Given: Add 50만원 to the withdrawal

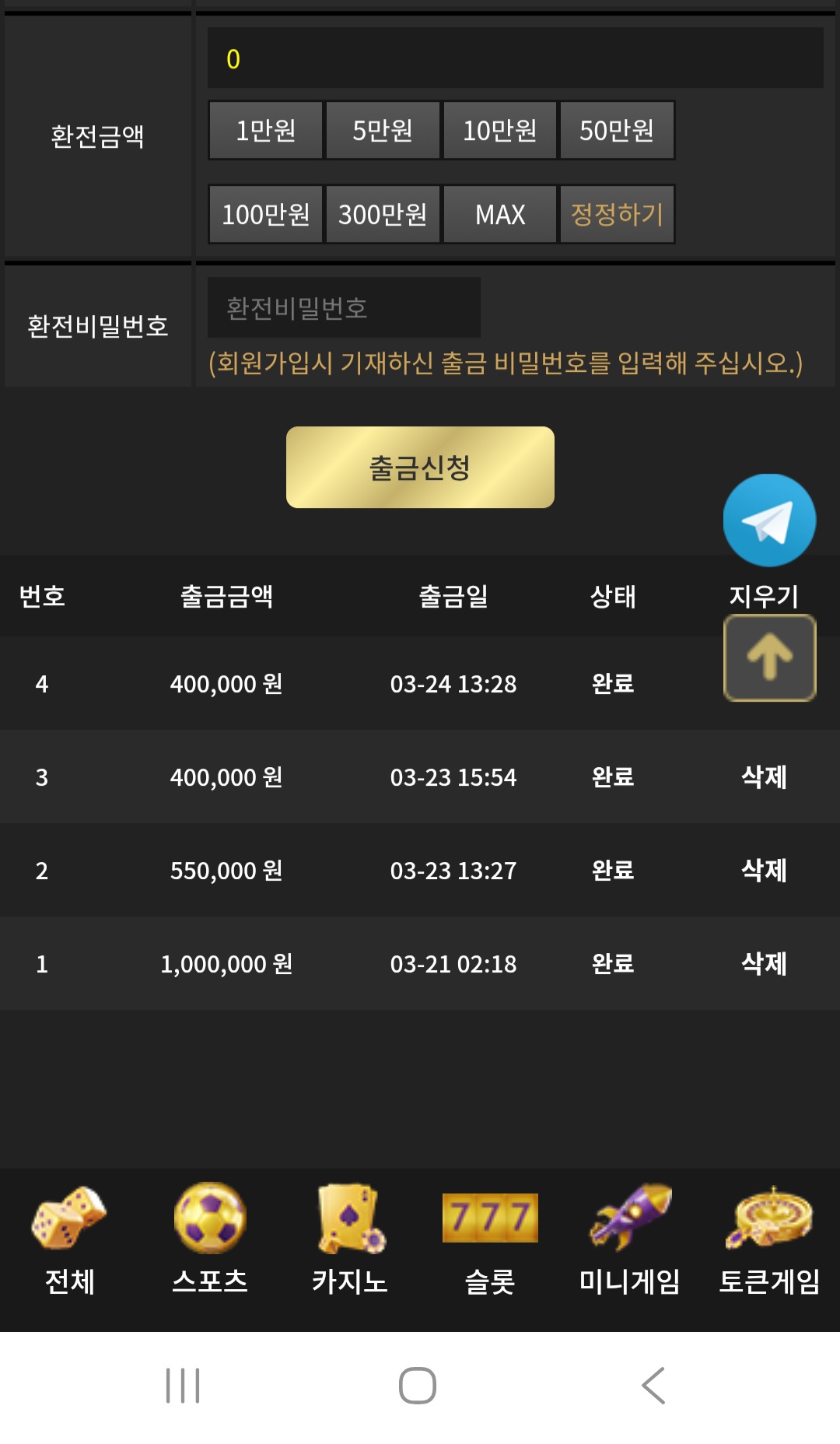Looking at the screenshot, I should coord(617,131).
